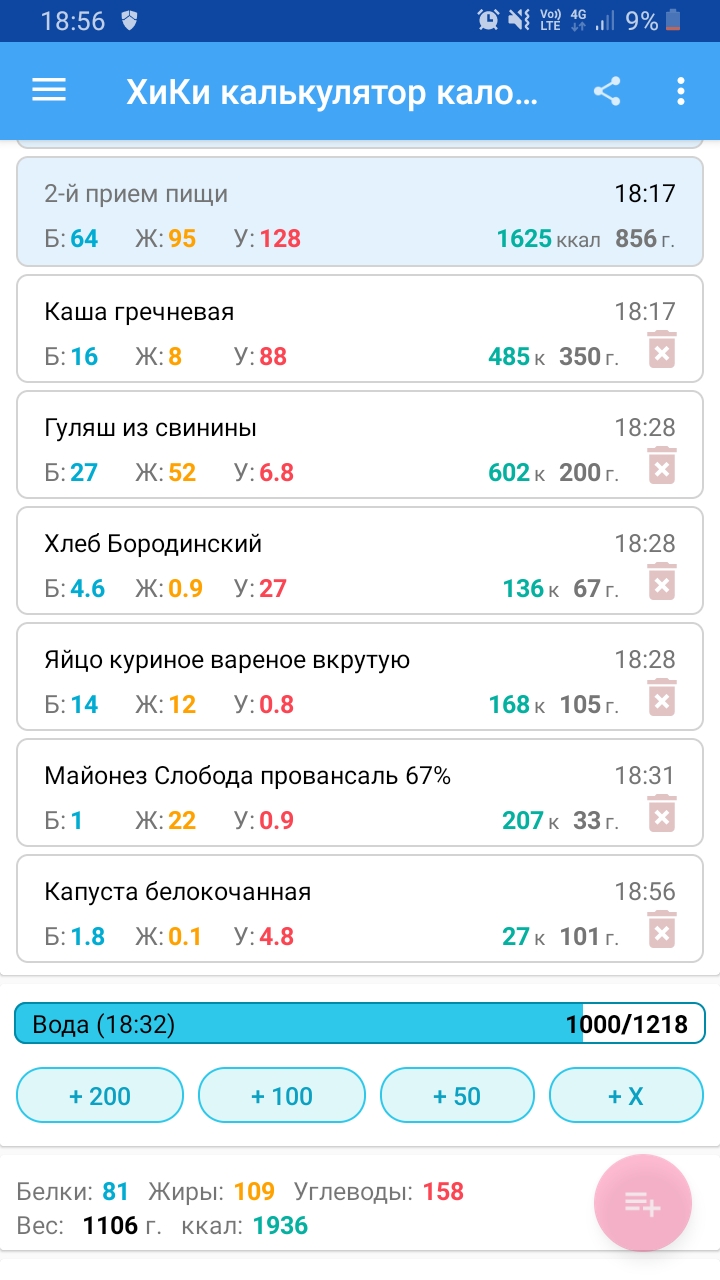Add 200 ml of water
The height and width of the screenshot is (1280, 720).
(x=100, y=1096)
